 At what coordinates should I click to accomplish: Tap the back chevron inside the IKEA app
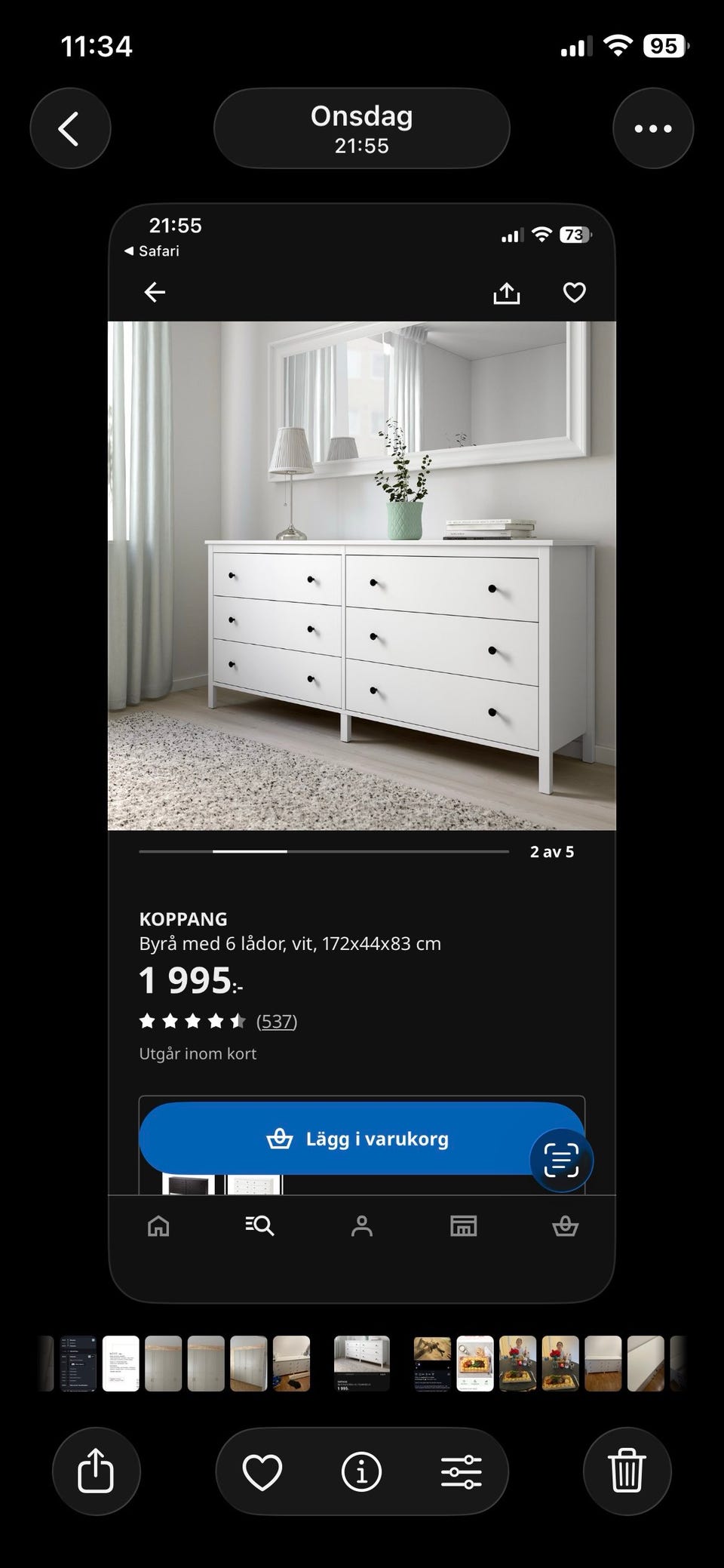(x=155, y=293)
